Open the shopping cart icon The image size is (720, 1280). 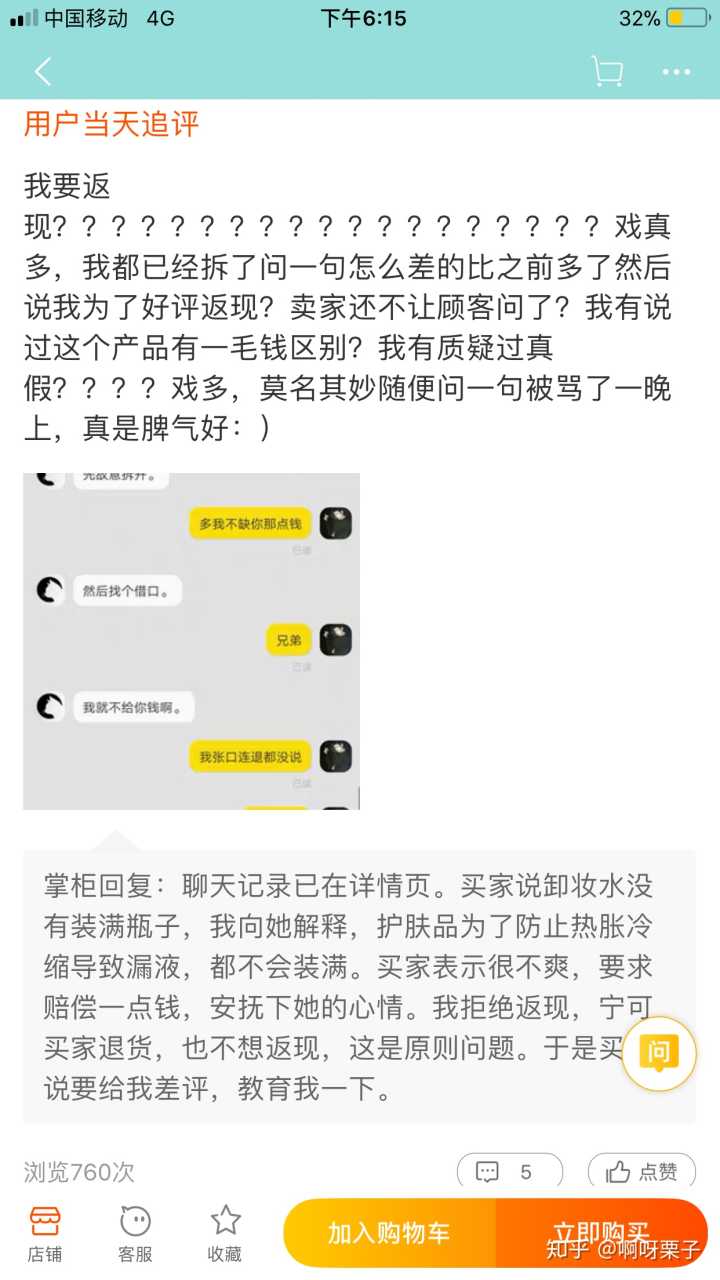607,72
